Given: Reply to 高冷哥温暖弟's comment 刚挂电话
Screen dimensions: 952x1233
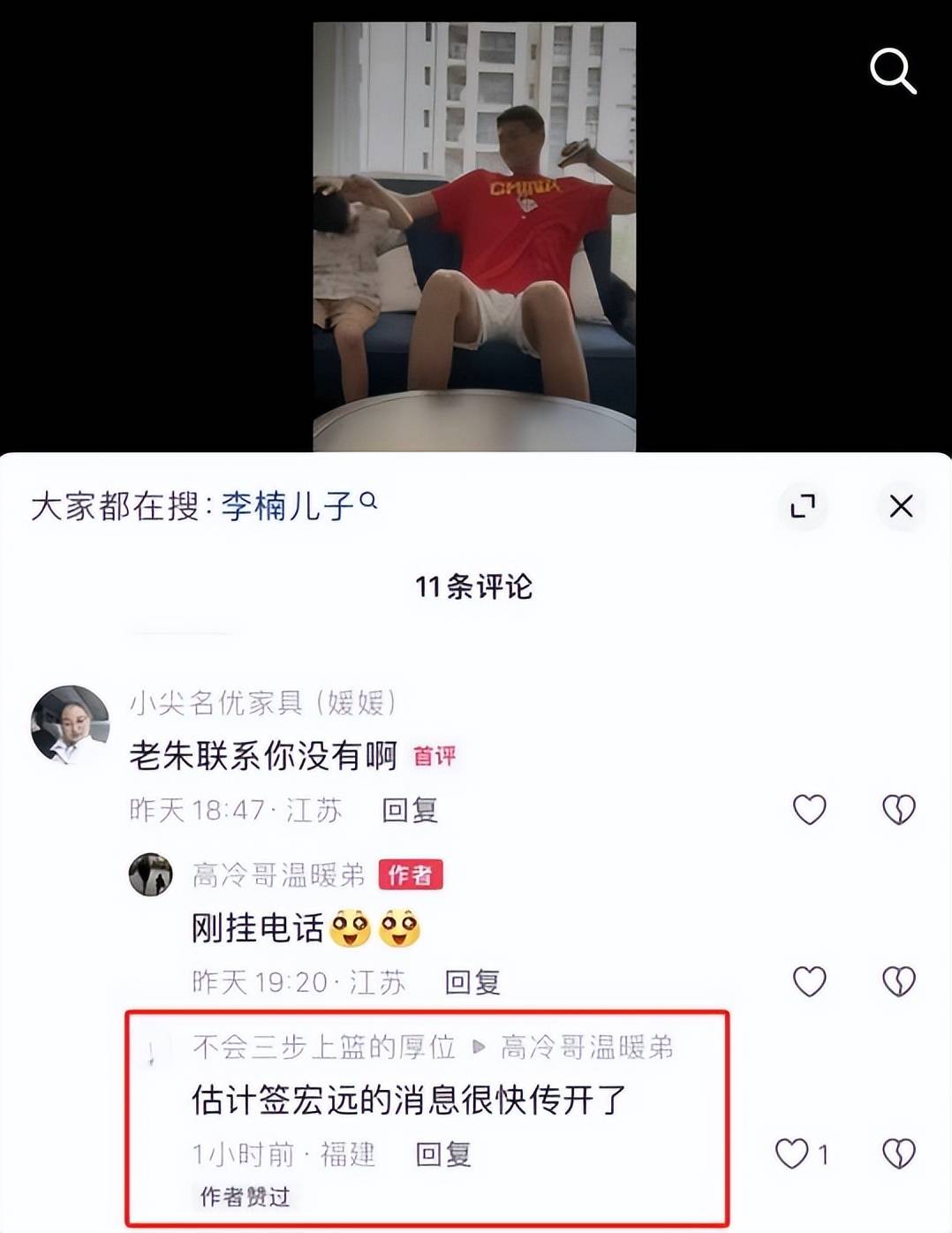Looking at the screenshot, I should coord(472,982).
